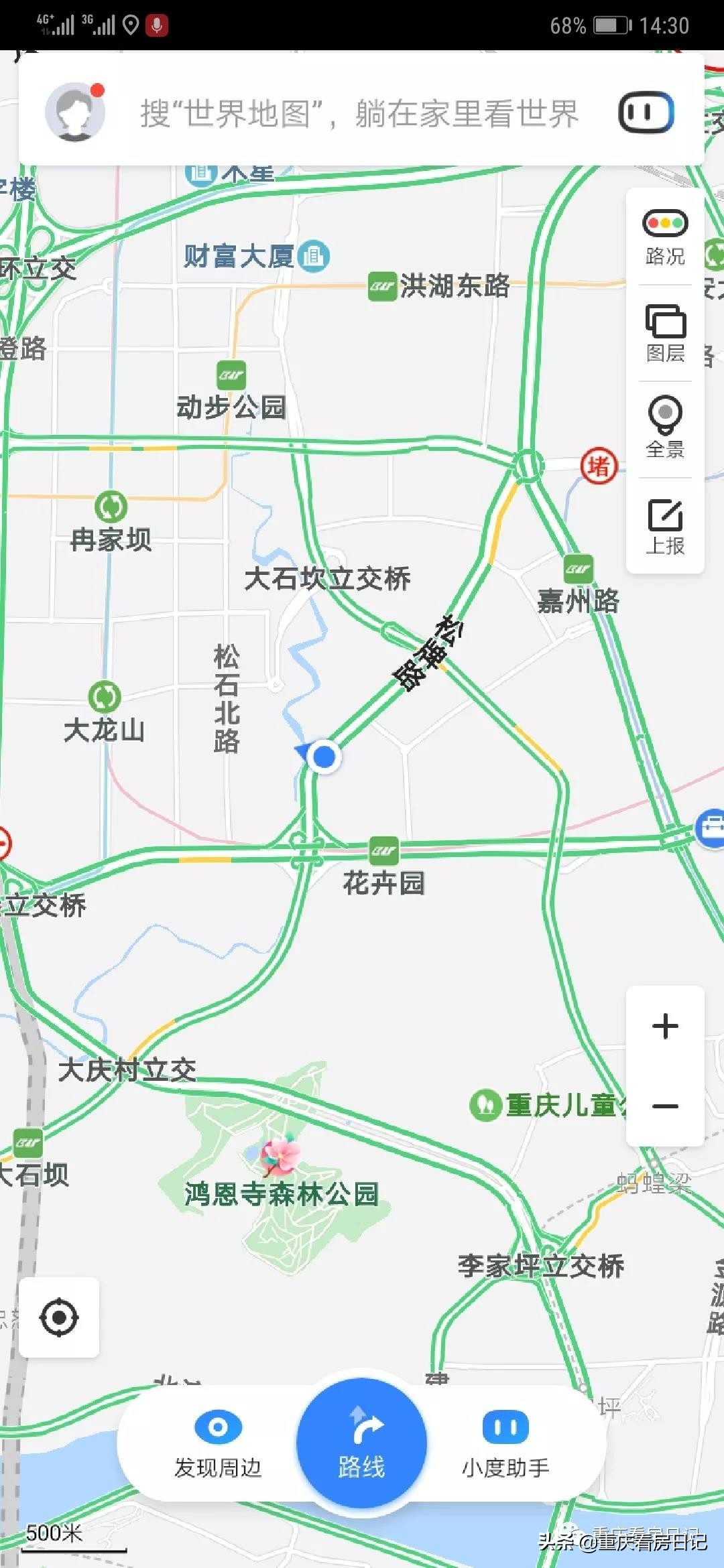Toggle the microphone icon in status bar

point(158,24)
